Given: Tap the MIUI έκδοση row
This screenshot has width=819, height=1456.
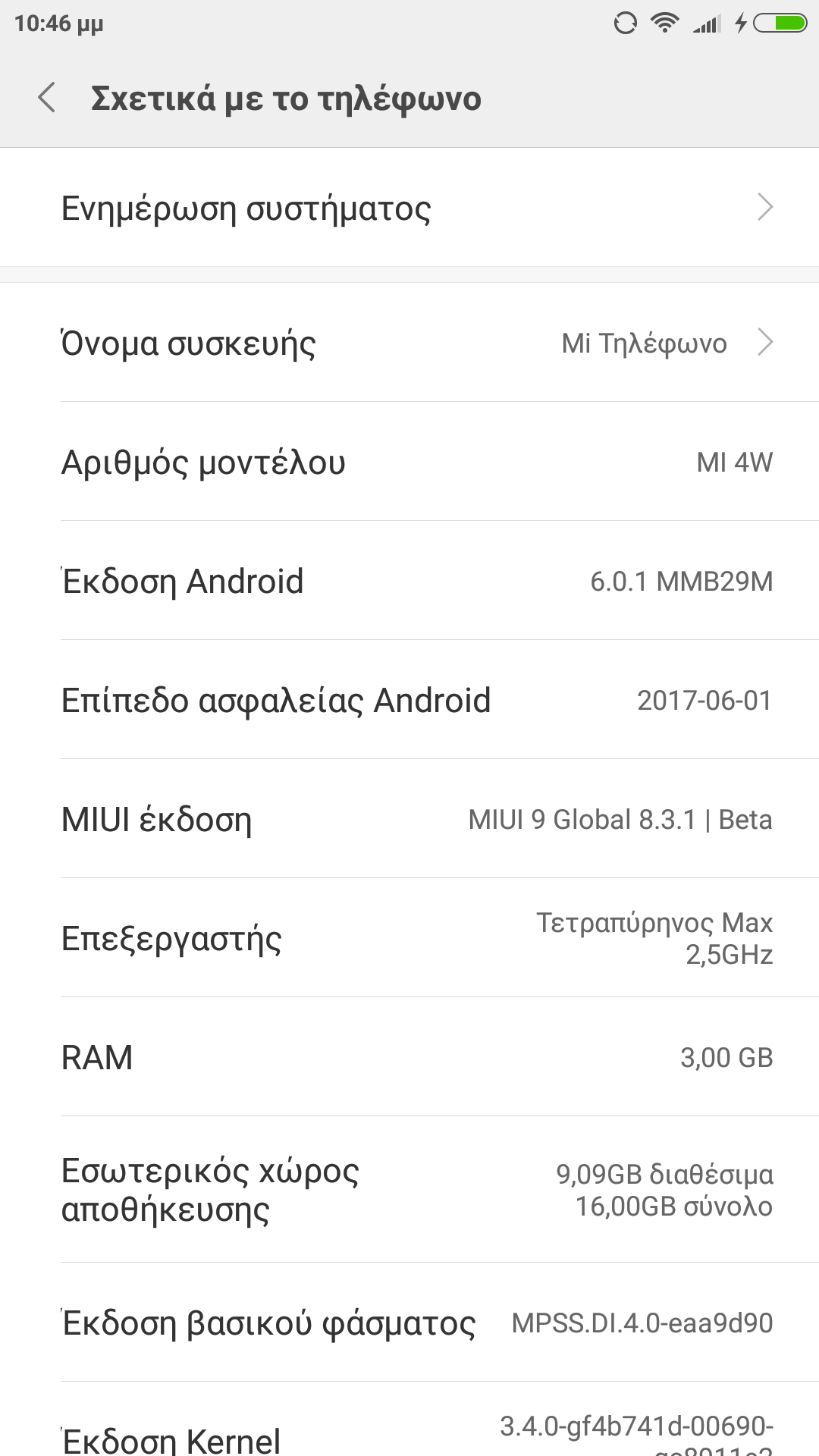Looking at the screenshot, I should [409, 819].
